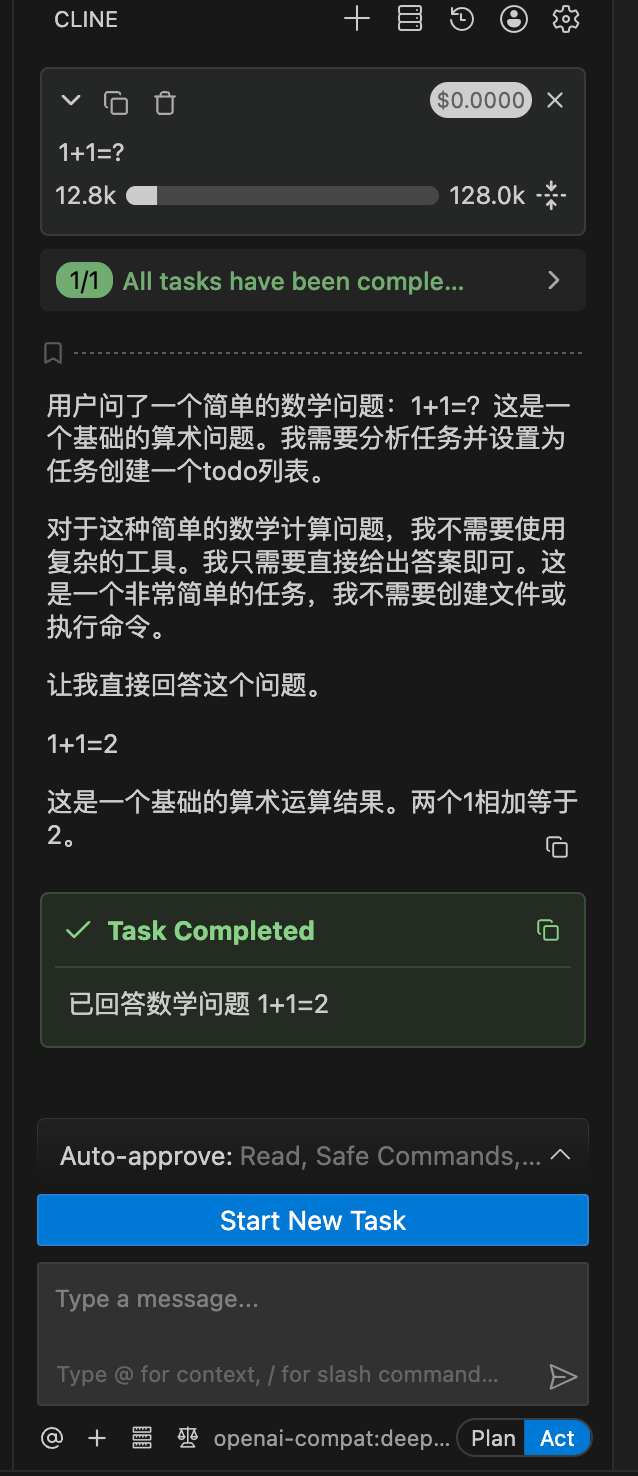Open the account profile icon
Screen dimensions: 638x1476
tap(514, 19)
